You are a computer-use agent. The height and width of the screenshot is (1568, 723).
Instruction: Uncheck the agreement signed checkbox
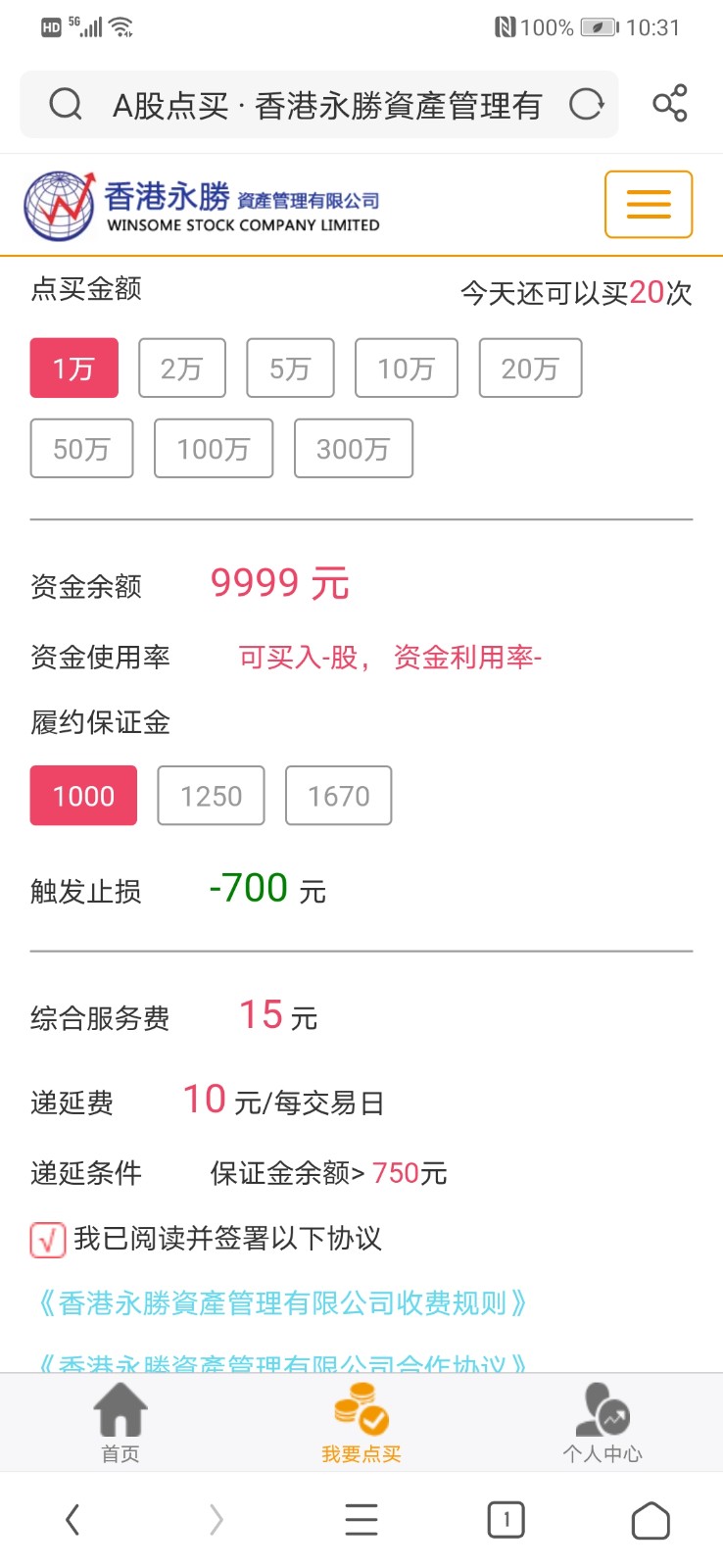tap(47, 1240)
